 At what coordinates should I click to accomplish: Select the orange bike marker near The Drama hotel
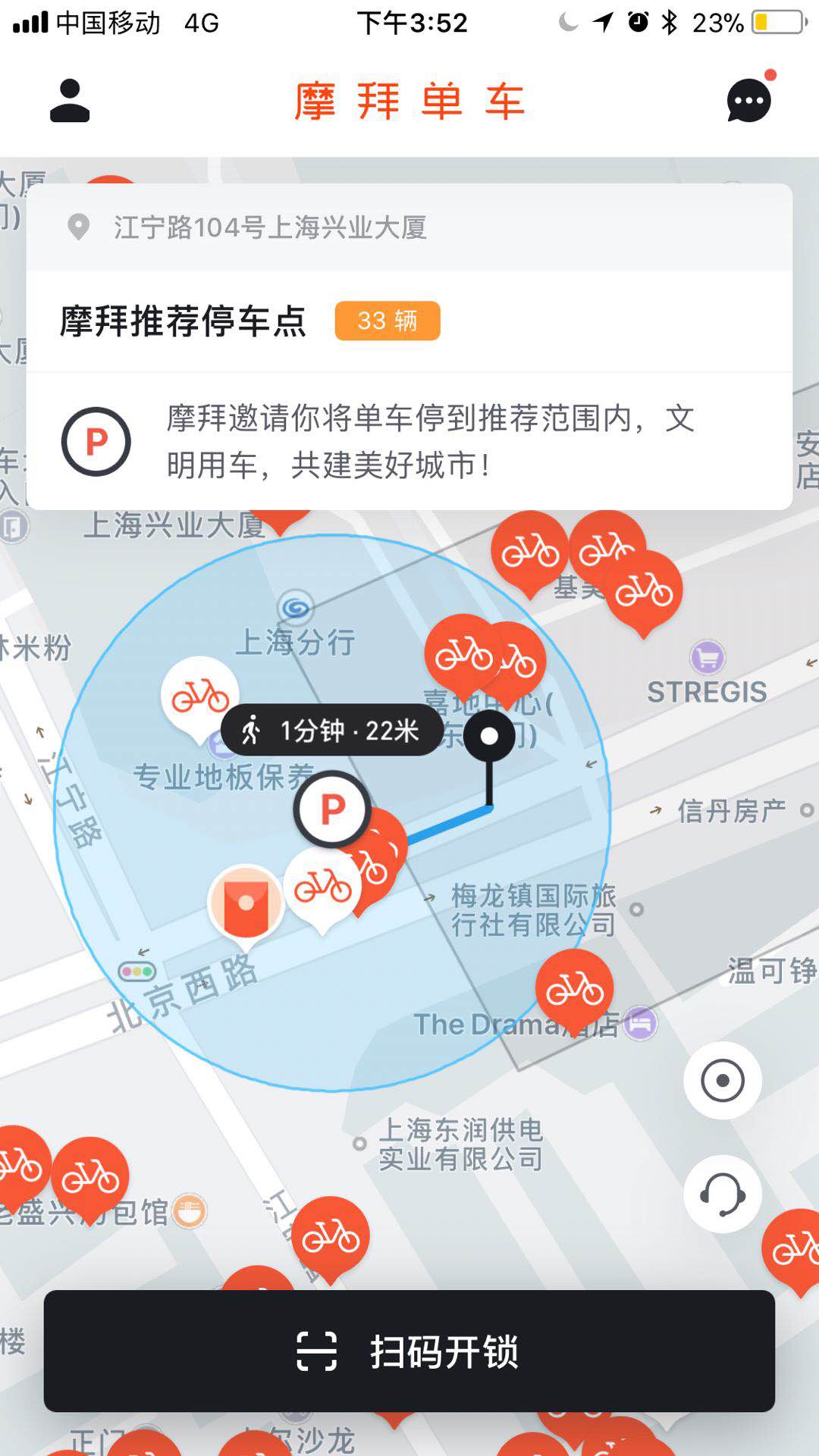574,985
